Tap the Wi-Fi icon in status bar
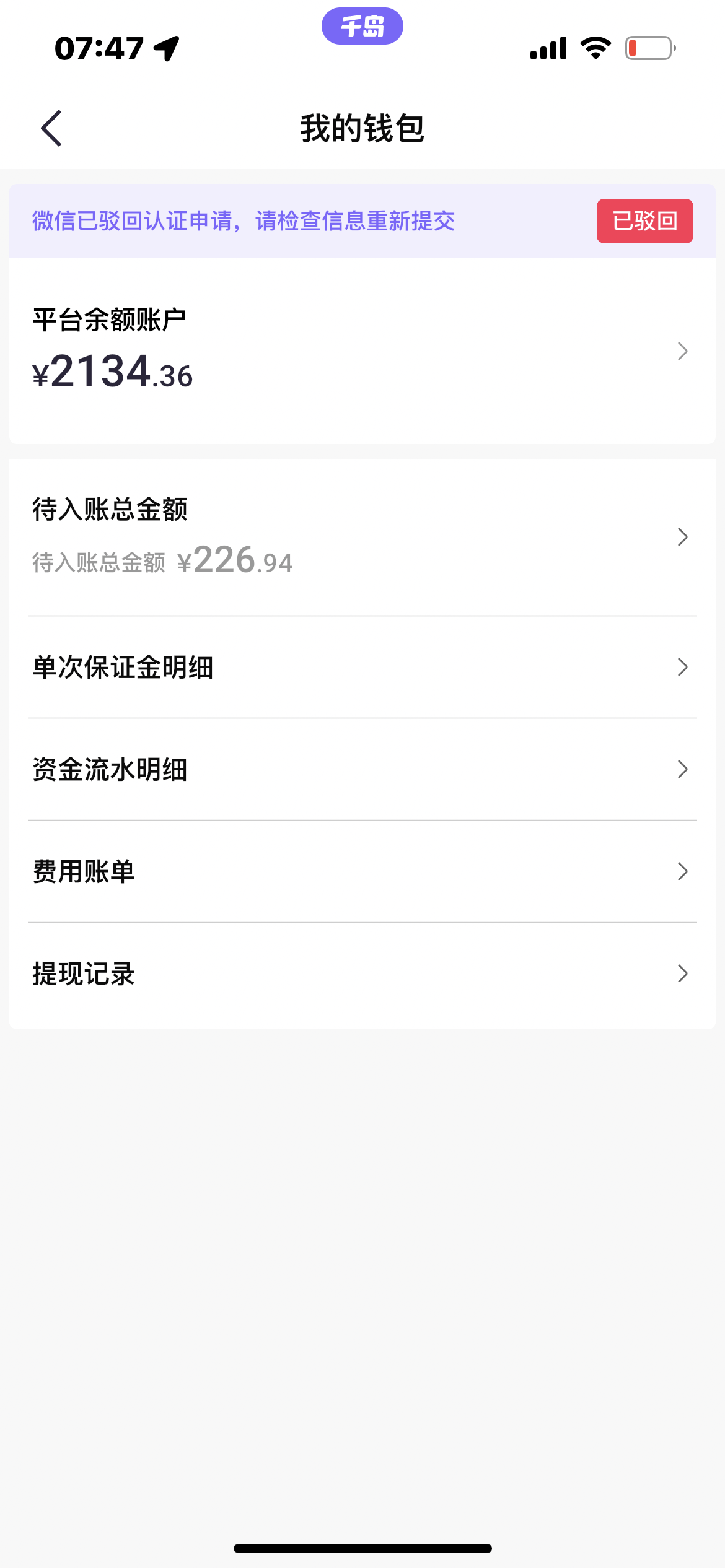 pyautogui.click(x=595, y=48)
